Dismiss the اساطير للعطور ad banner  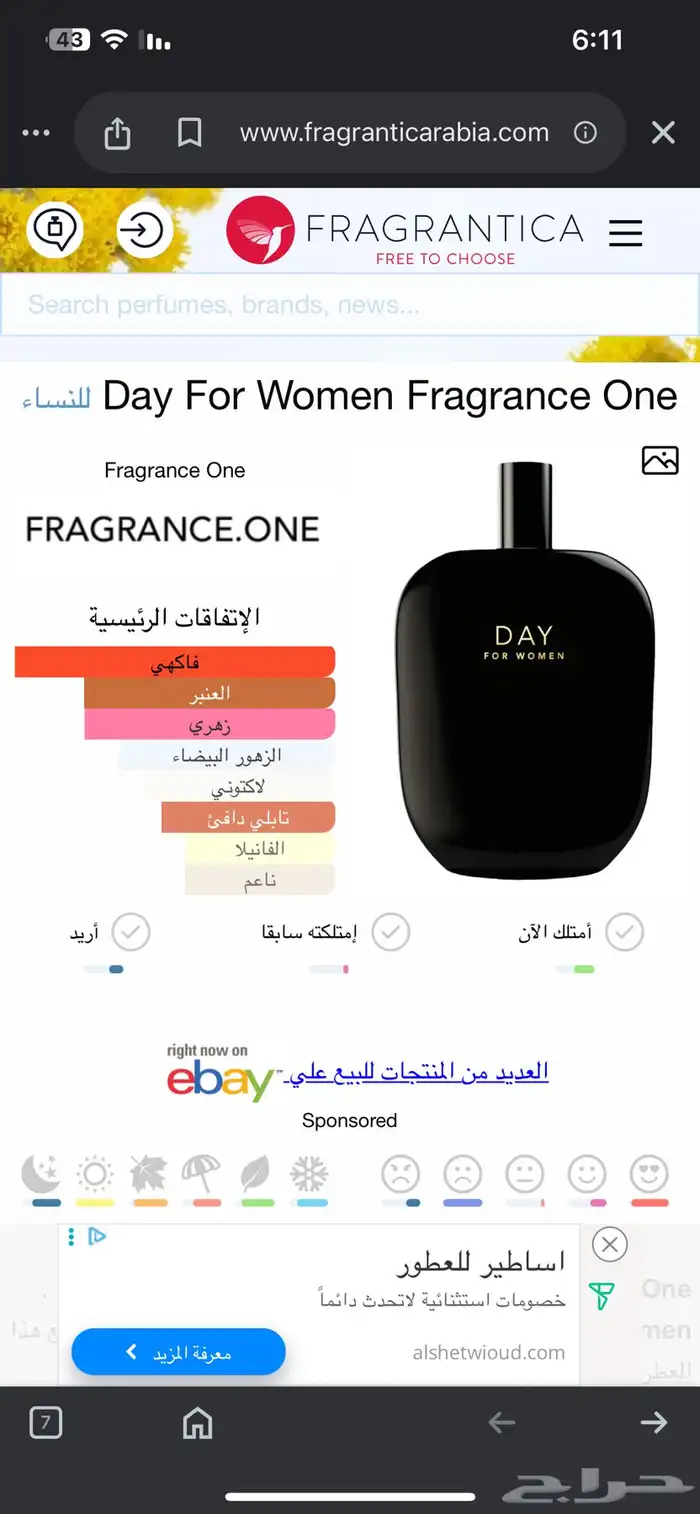[609, 1245]
